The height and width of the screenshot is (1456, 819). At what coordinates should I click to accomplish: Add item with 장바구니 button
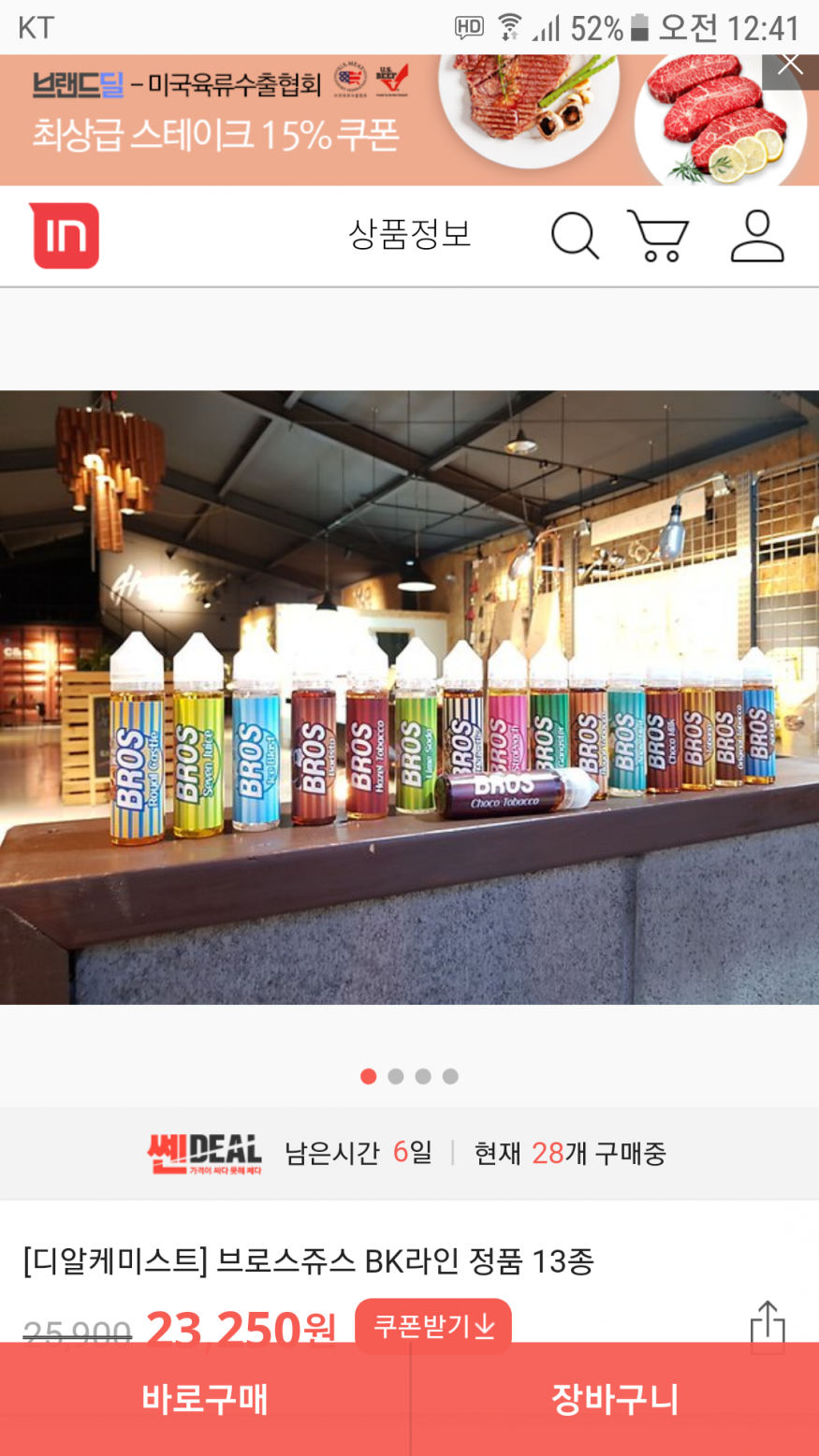pyautogui.click(x=615, y=1399)
